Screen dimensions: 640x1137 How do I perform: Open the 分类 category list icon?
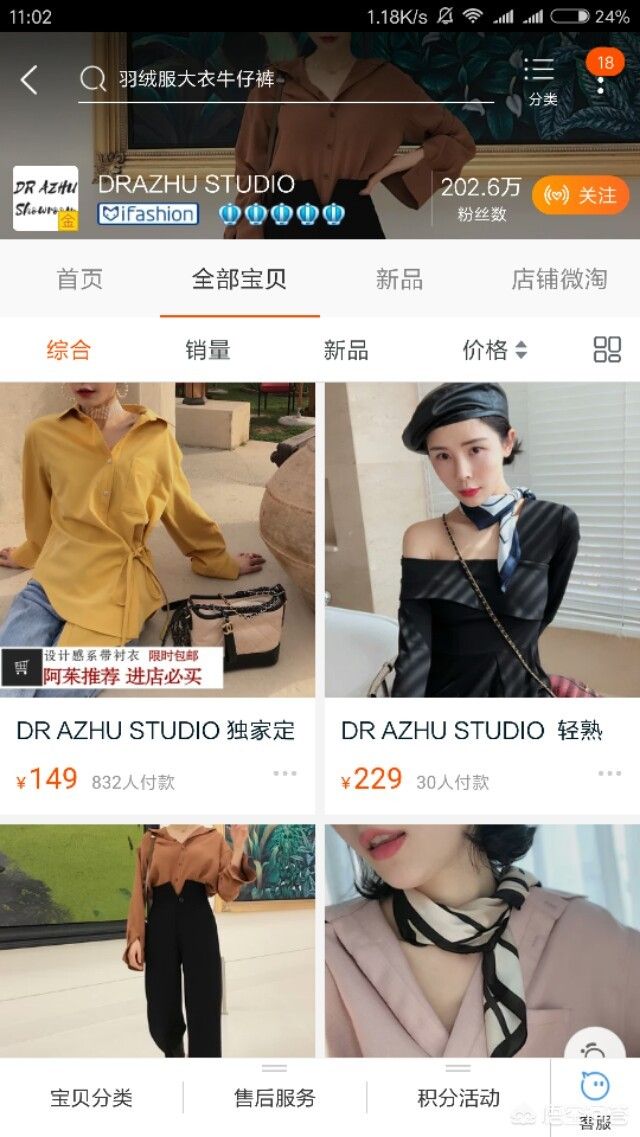click(x=541, y=80)
